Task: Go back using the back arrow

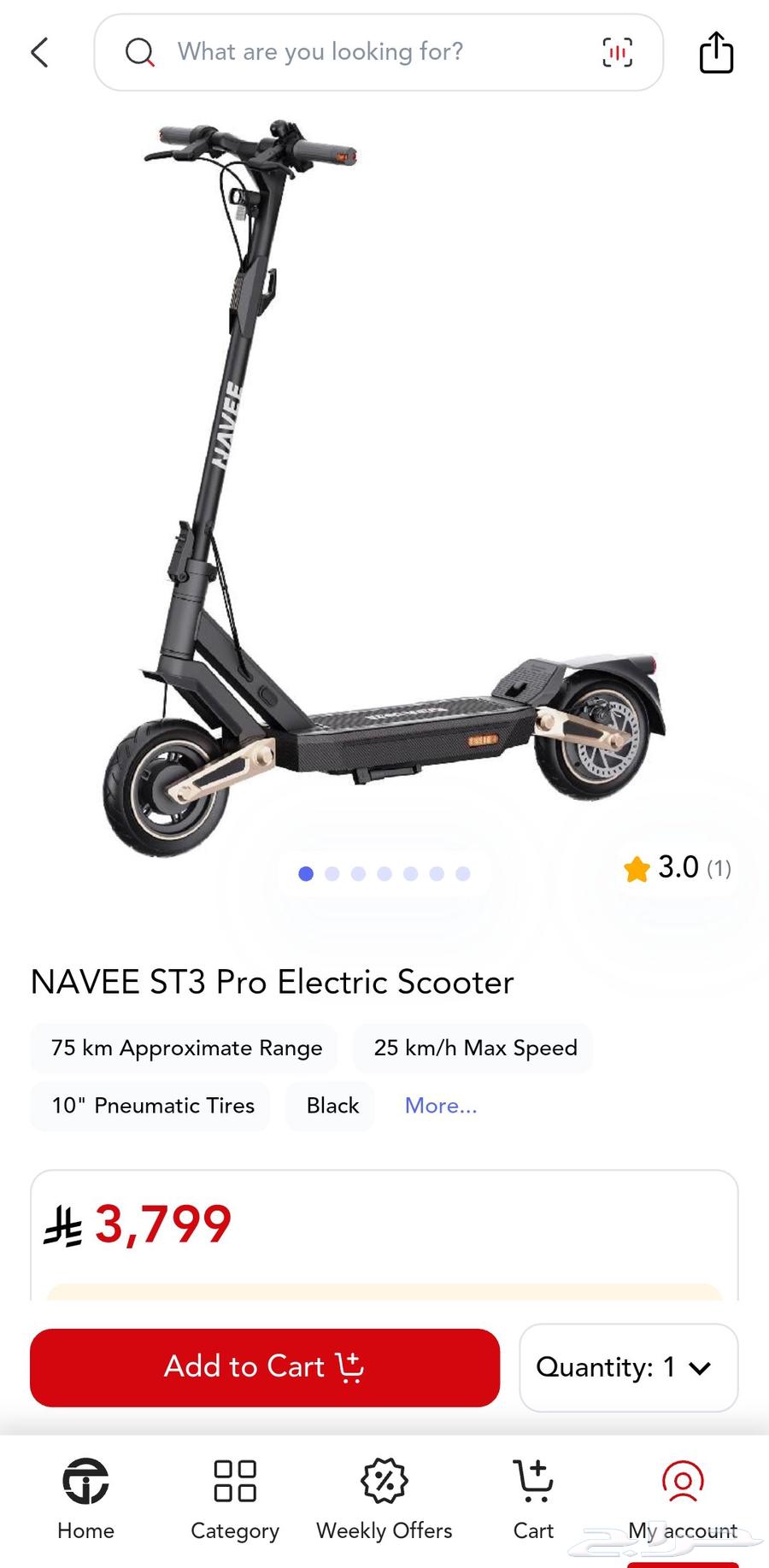Action: 39,52
